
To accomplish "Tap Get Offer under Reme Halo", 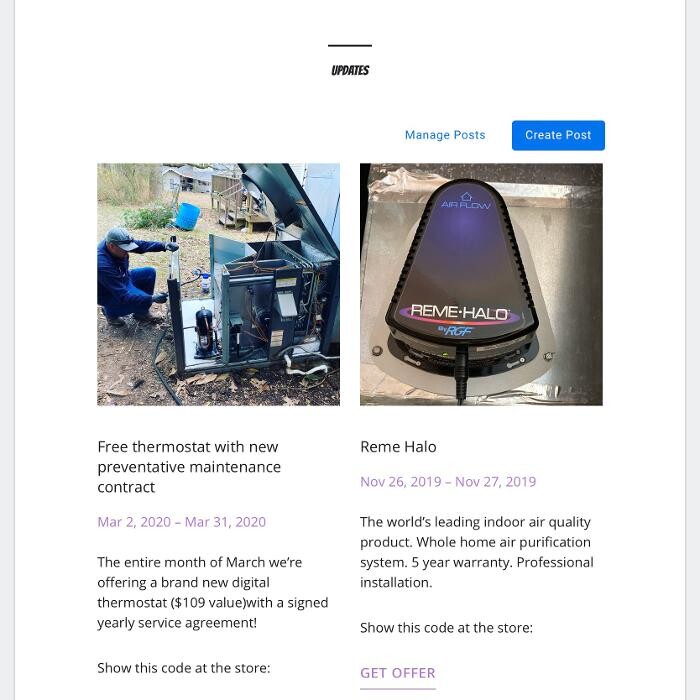I will tap(398, 673).
